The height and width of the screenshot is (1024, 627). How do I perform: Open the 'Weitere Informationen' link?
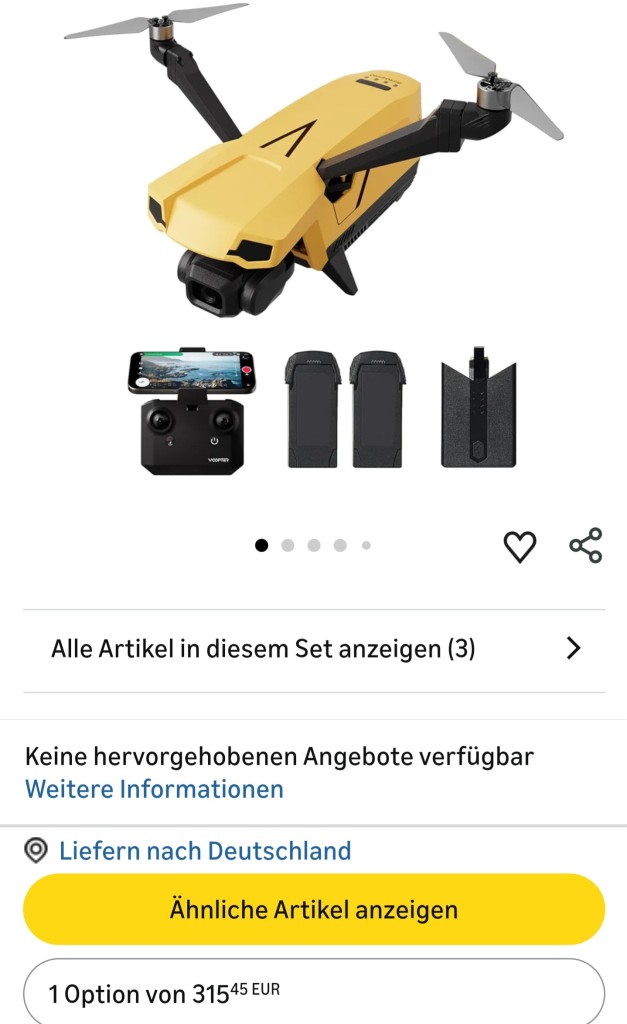tap(154, 789)
